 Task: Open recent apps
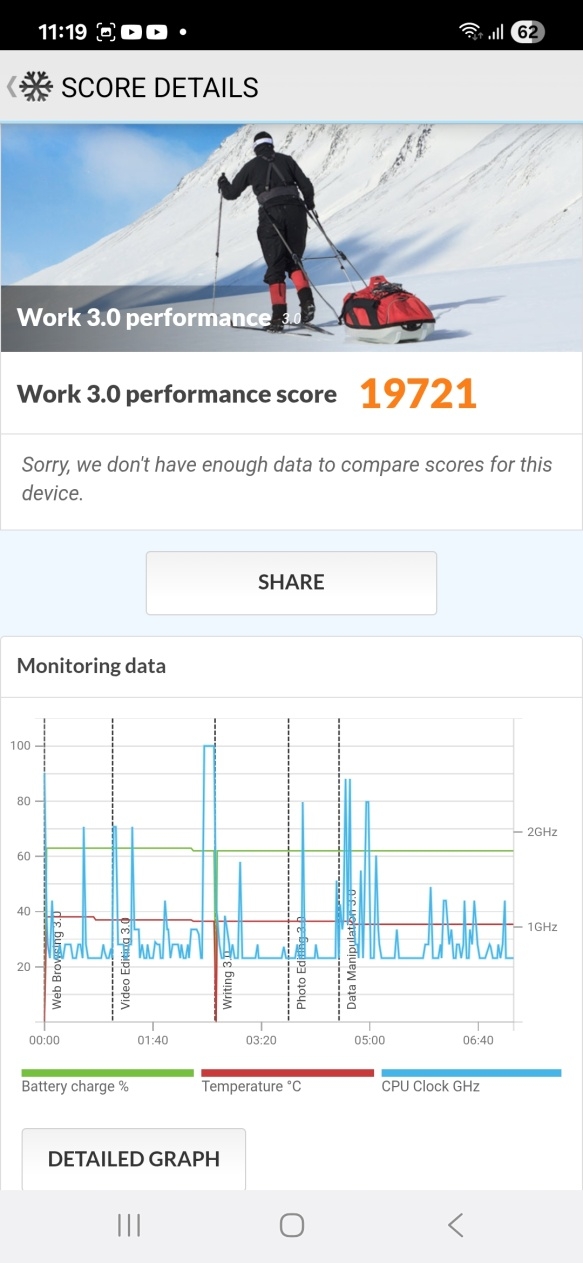point(129,1225)
